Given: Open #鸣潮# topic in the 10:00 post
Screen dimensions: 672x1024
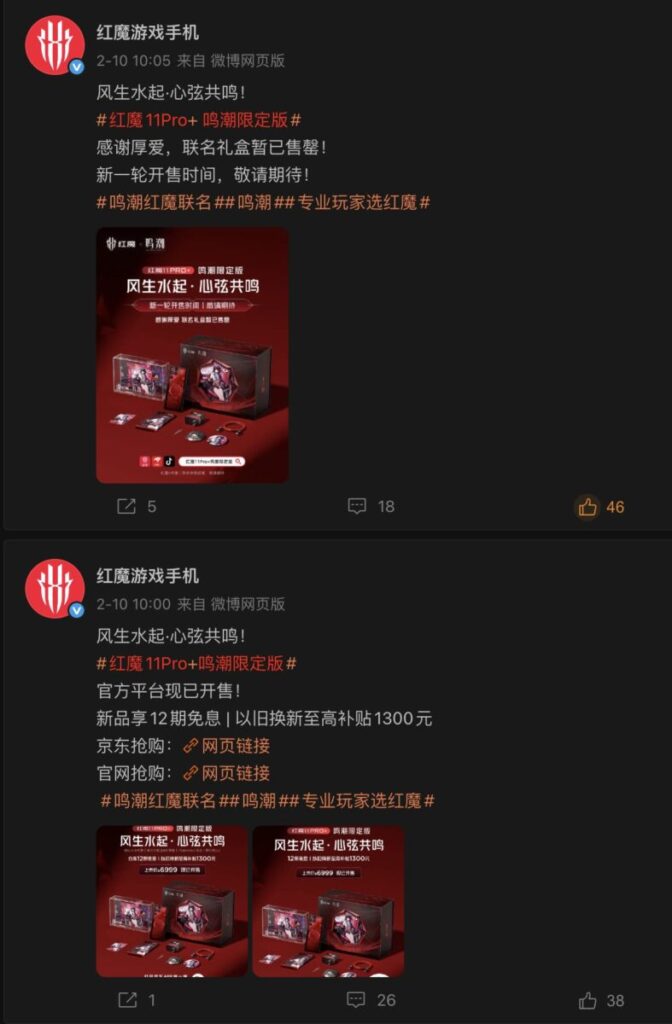Looking at the screenshot, I should click(258, 801).
